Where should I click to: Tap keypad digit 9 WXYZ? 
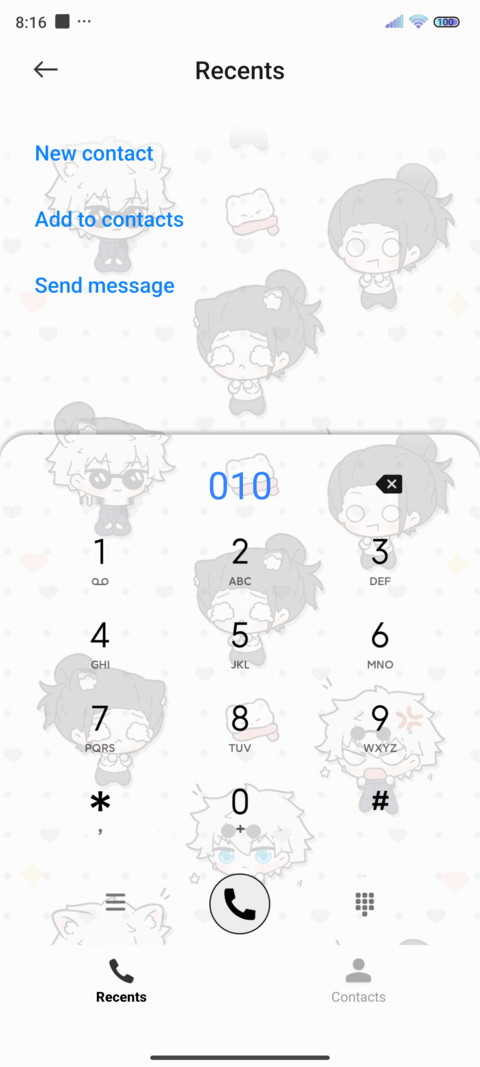380,728
